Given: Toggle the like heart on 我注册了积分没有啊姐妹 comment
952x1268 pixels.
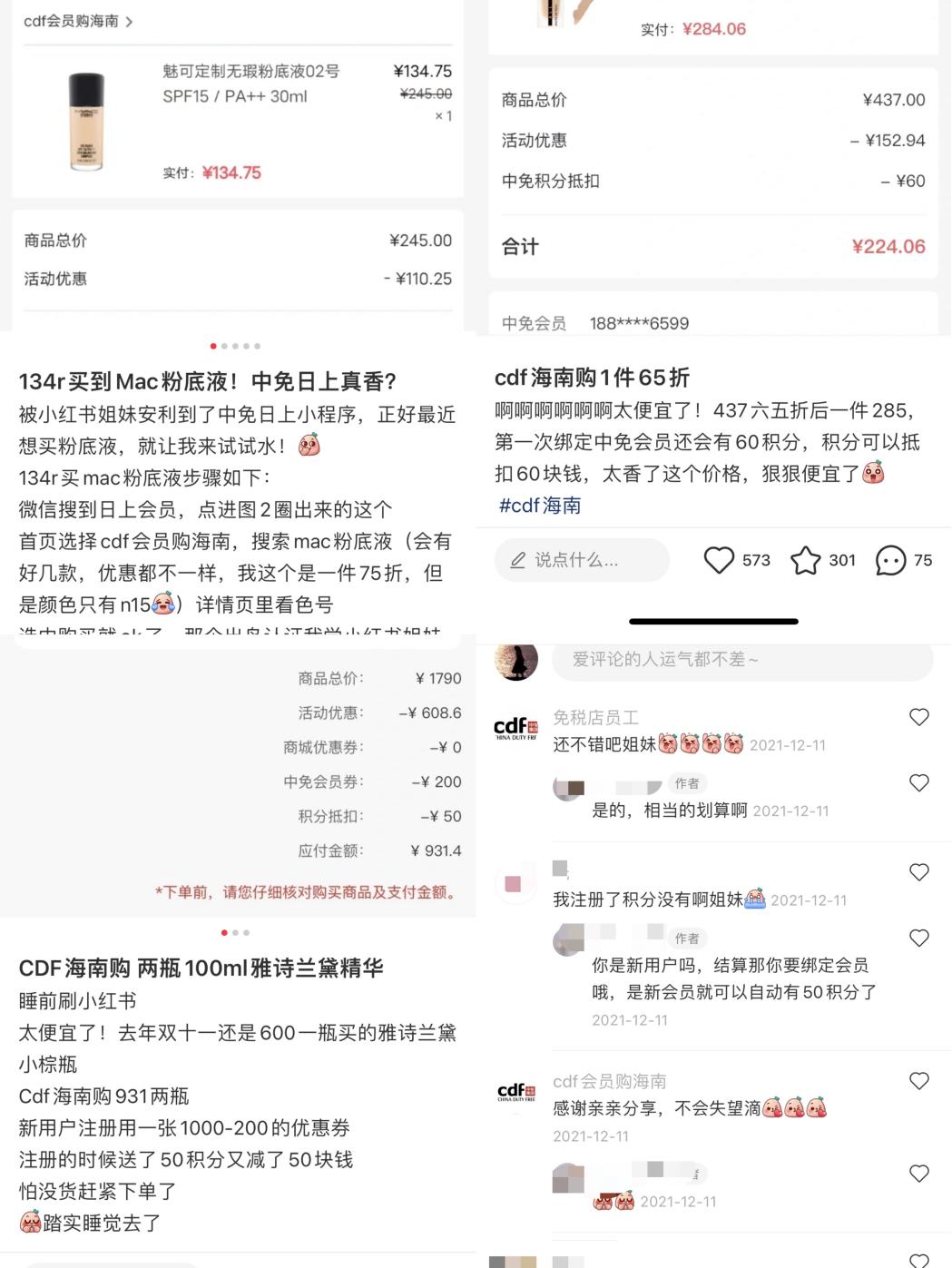Looking at the screenshot, I should click(x=919, y=872).
